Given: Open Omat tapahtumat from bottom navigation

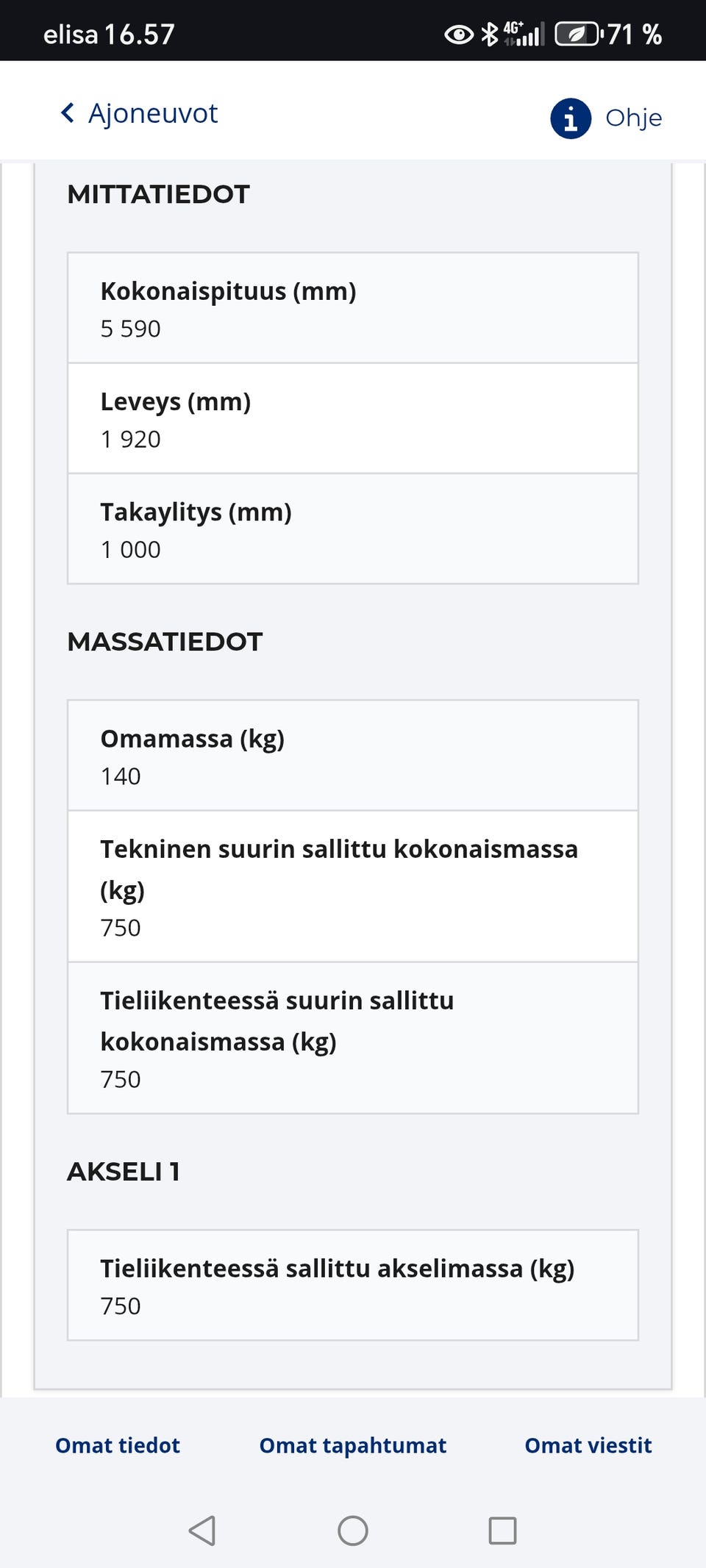Looking at the screenshot, I should pyautogui.click(x=352, y=1445).
